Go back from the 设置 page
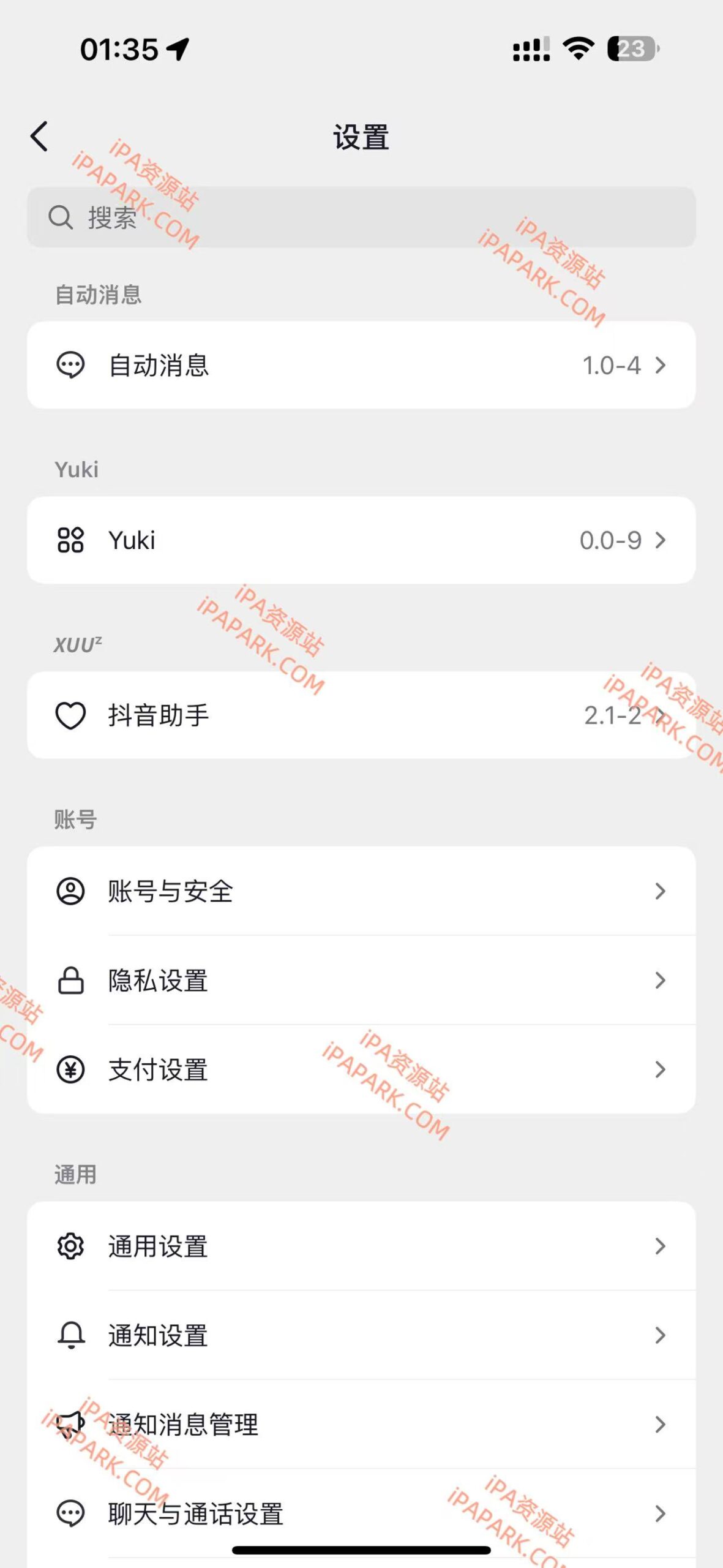The width and height of the screenshot is (723, 1568). (x=39, y=136)
